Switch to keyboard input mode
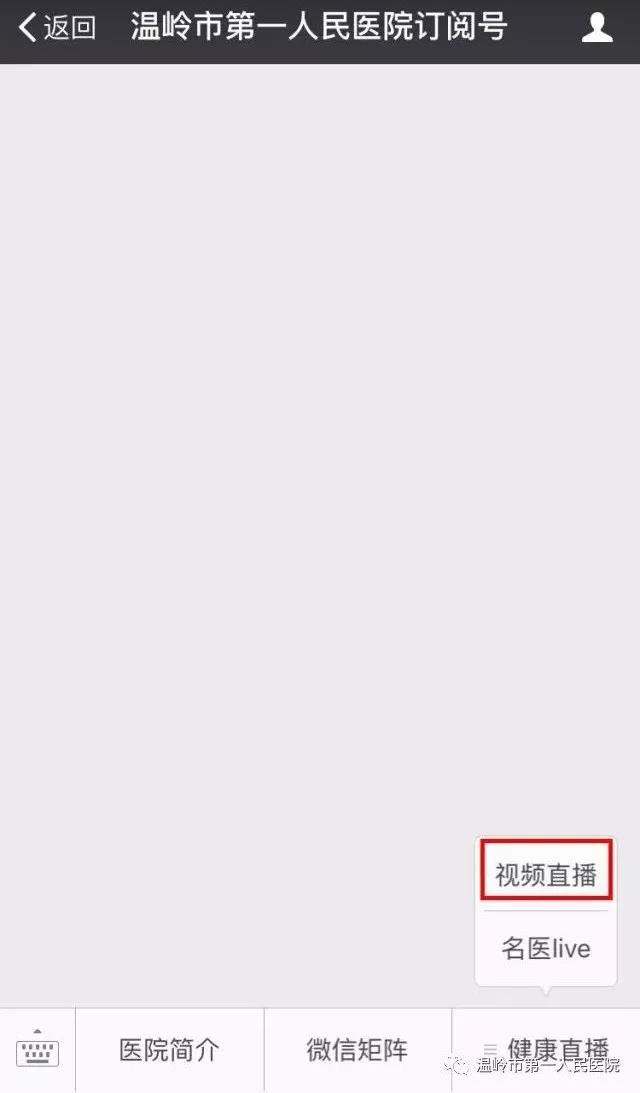Screen dimensions: 640x1093 point(38,1049)
